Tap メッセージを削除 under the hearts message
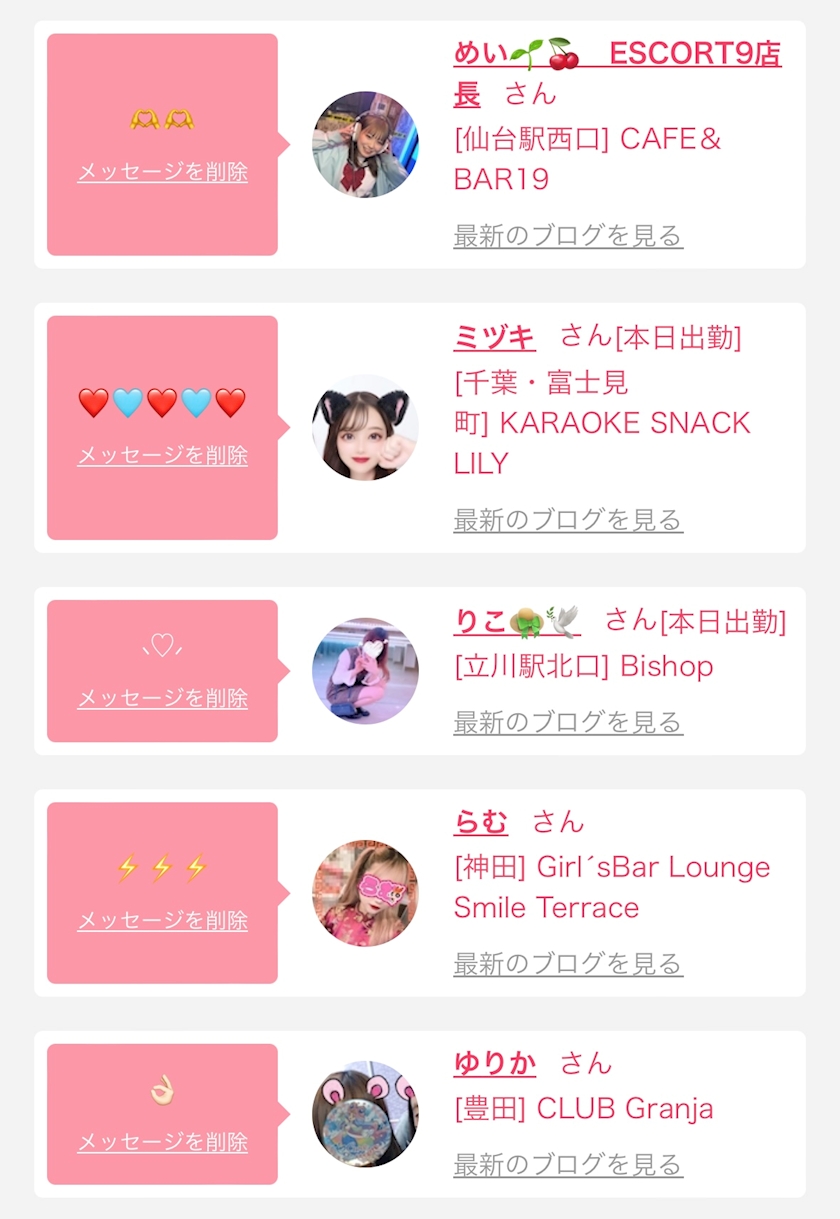 click(x=162, y=455)
